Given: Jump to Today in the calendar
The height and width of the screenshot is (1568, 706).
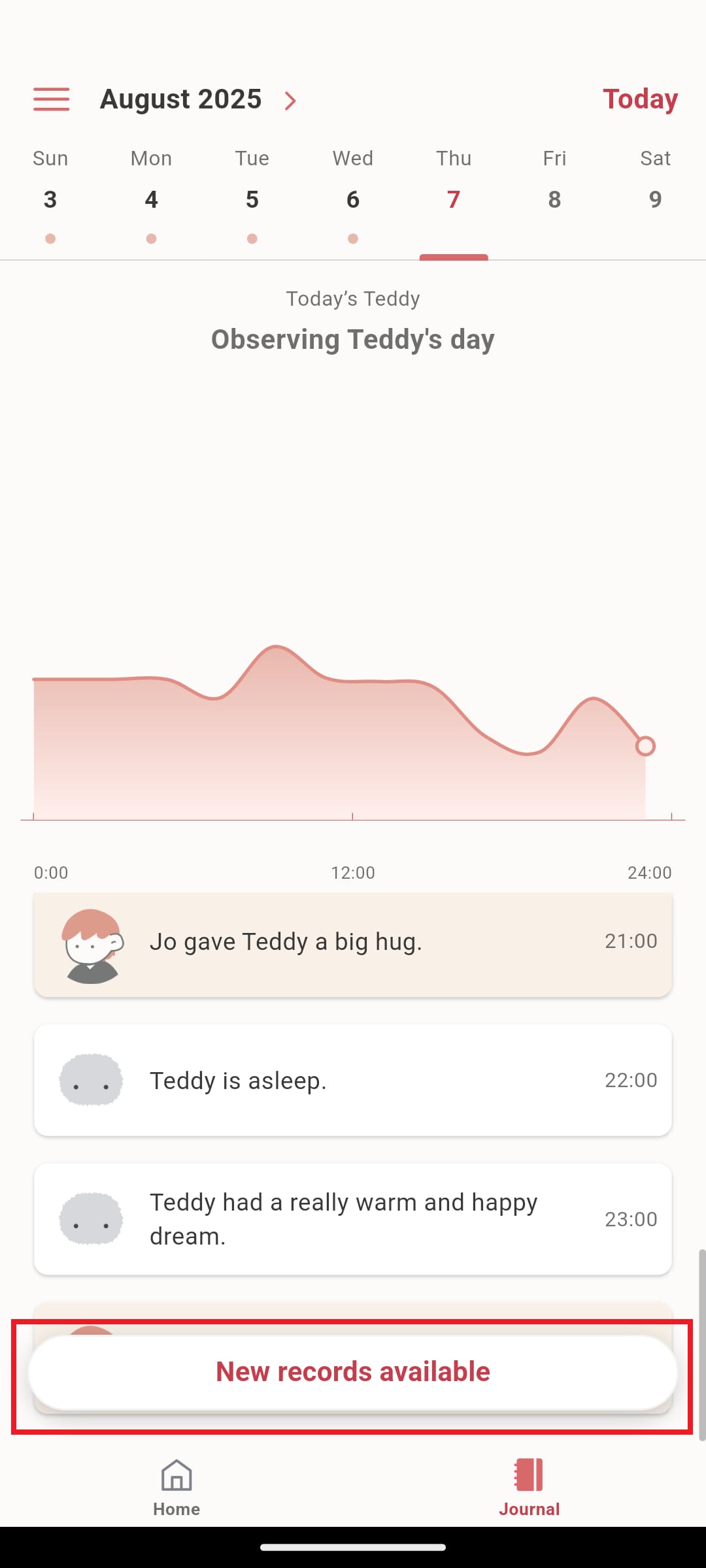Looking at the screenshot, I should tap(640, 99).
